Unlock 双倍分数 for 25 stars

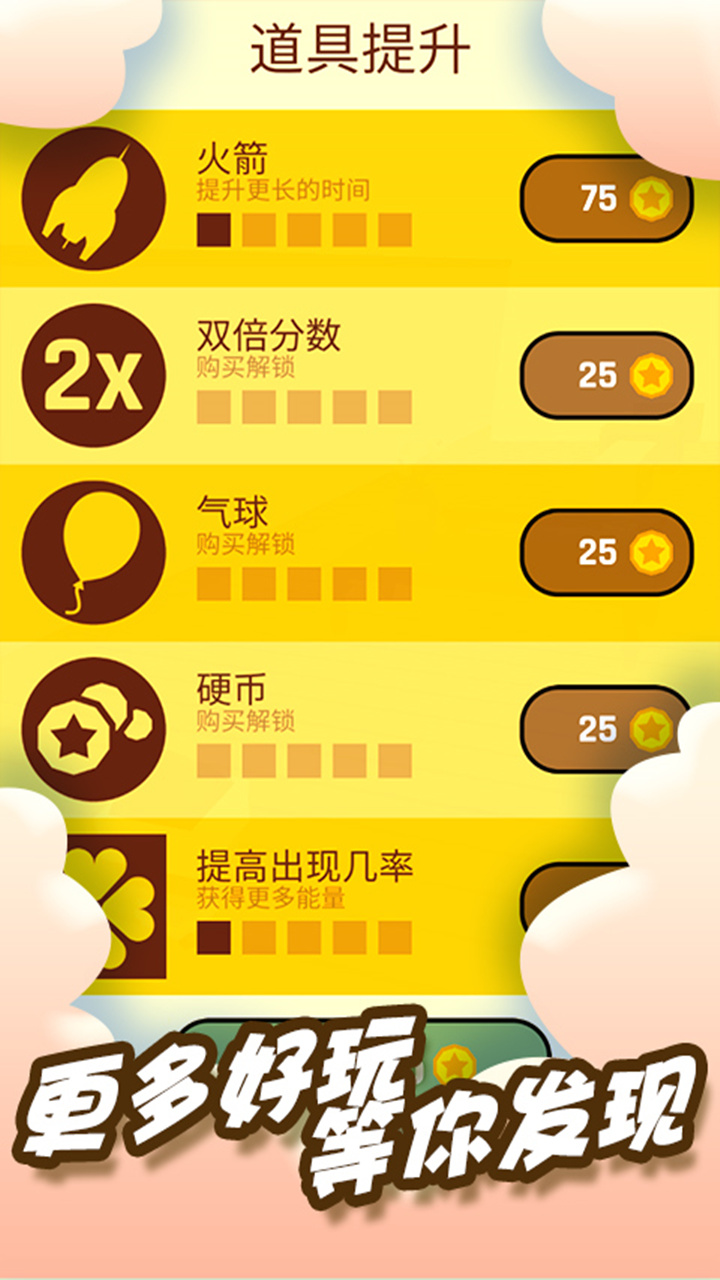point(608,376)
